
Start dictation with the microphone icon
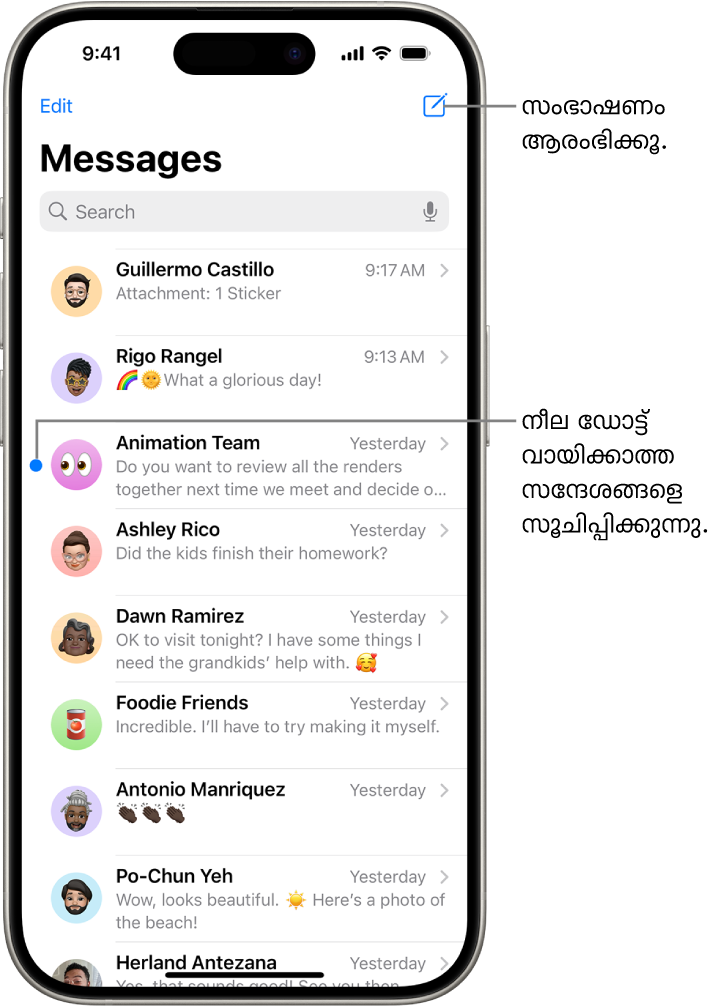tap(430, 212)
